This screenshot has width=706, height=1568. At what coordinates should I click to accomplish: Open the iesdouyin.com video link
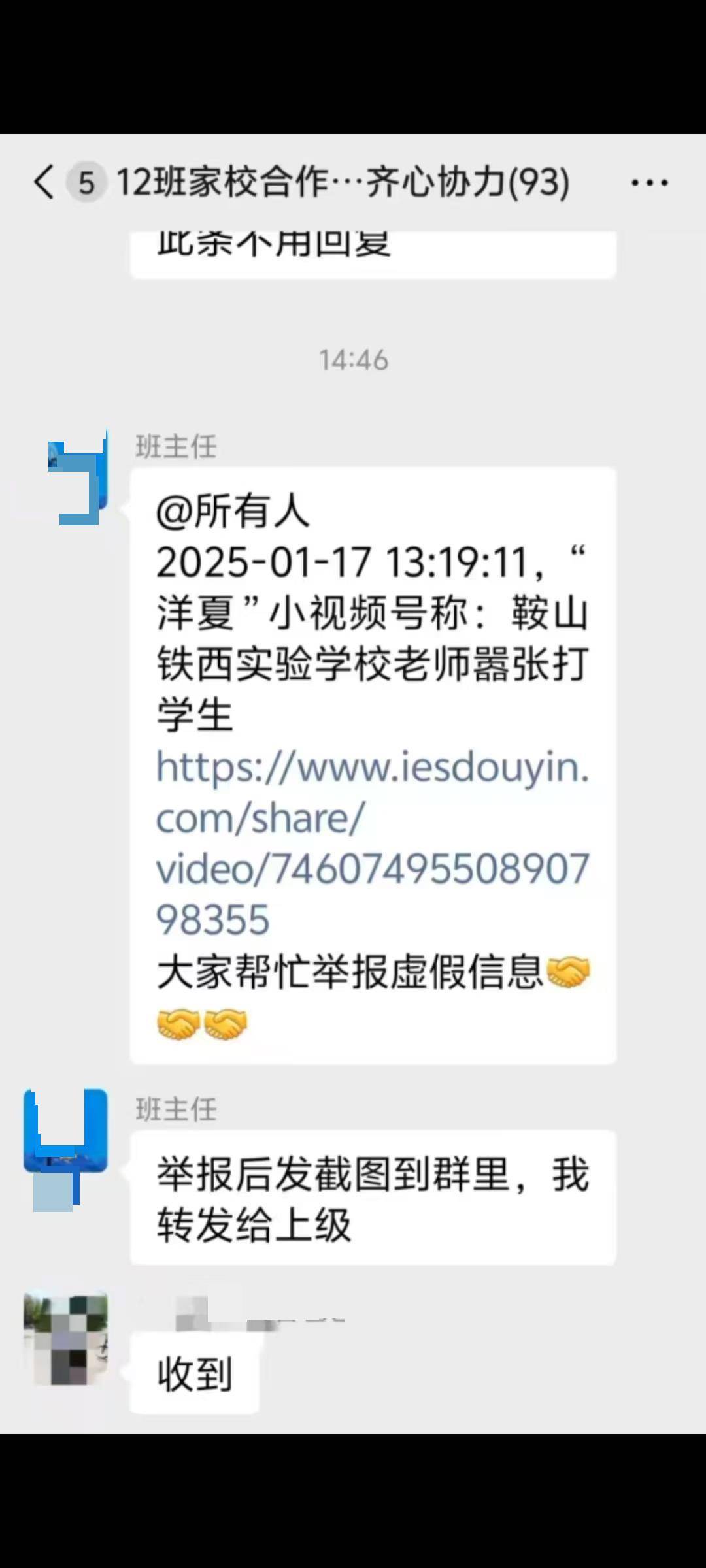click(x=372, y=843)
